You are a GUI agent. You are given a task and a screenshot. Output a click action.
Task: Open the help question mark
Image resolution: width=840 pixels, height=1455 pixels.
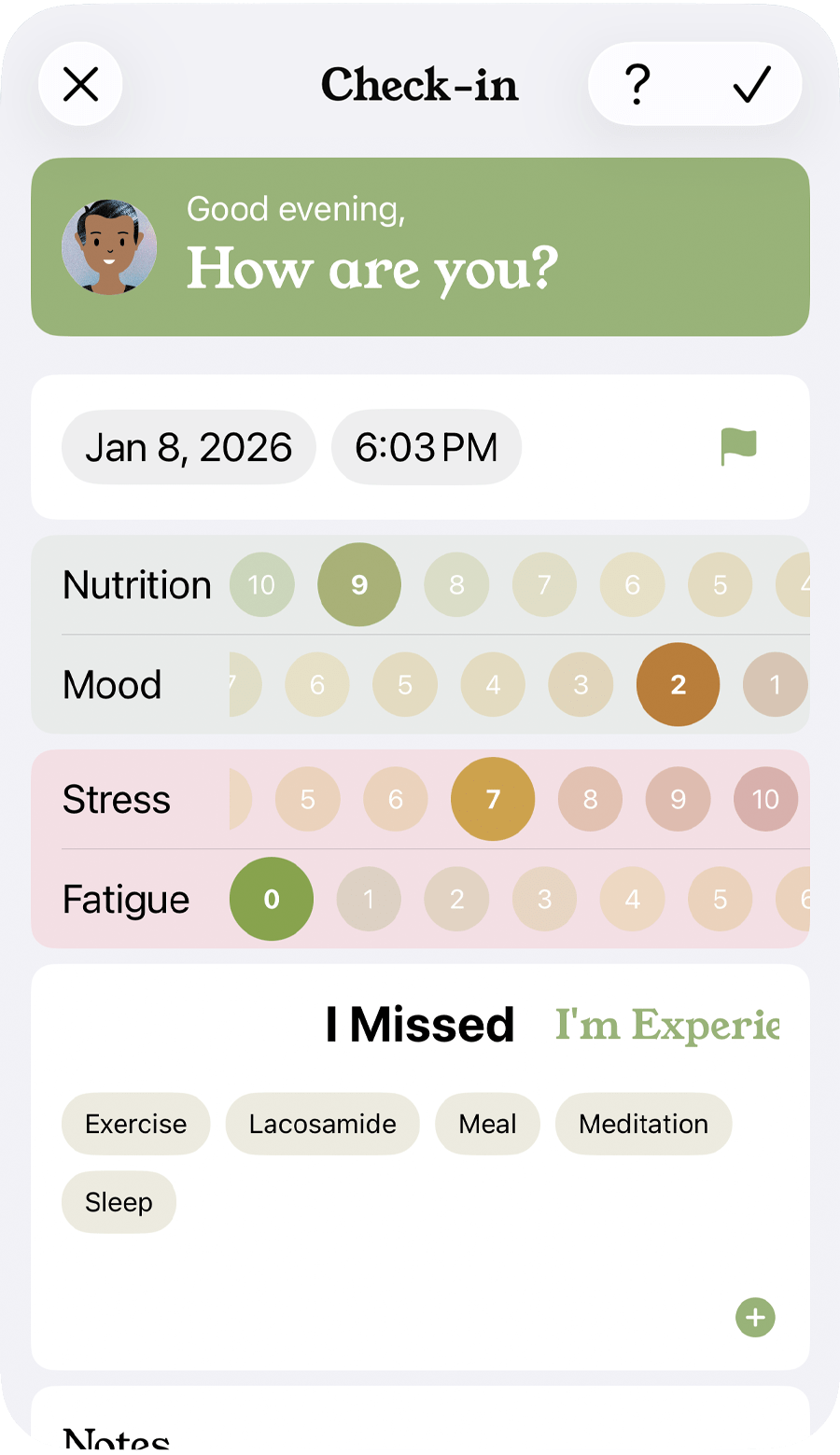(x=637, y=85)
